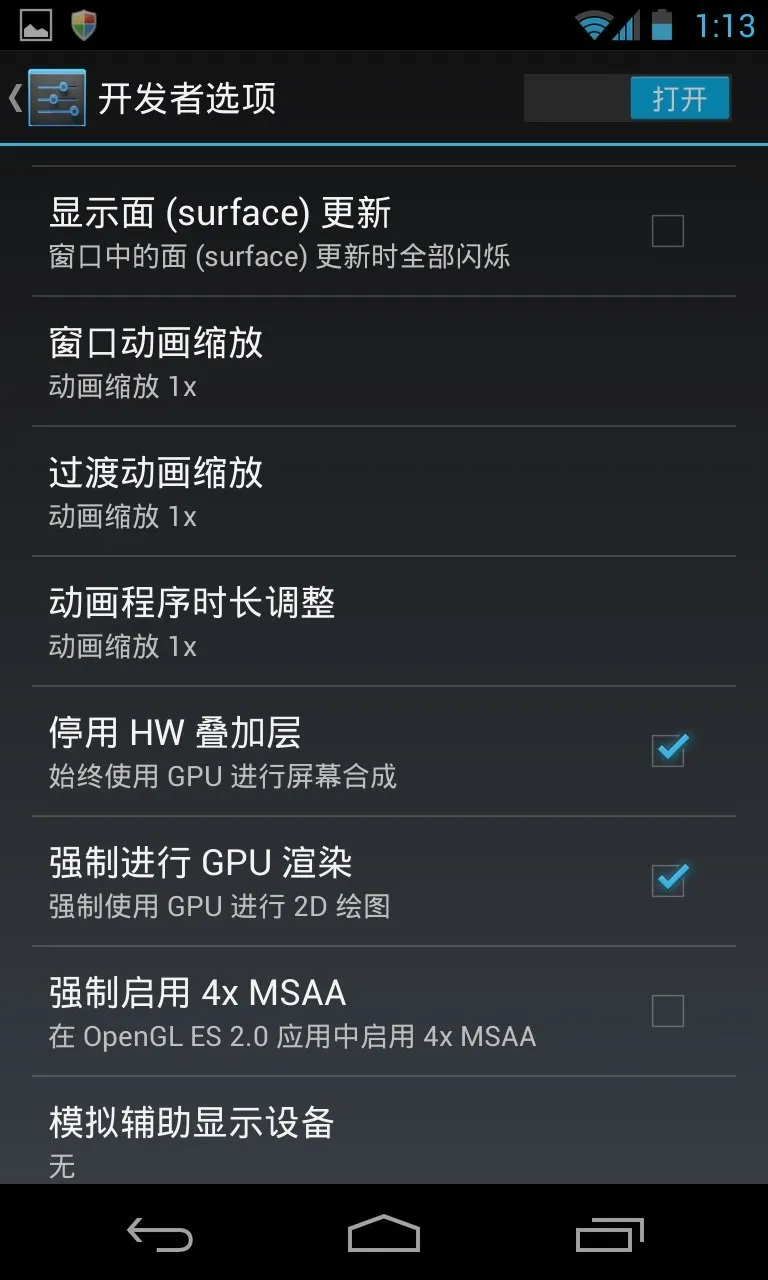
Task: Go to home screen via navigation bar
Action: click(384, 1234)
